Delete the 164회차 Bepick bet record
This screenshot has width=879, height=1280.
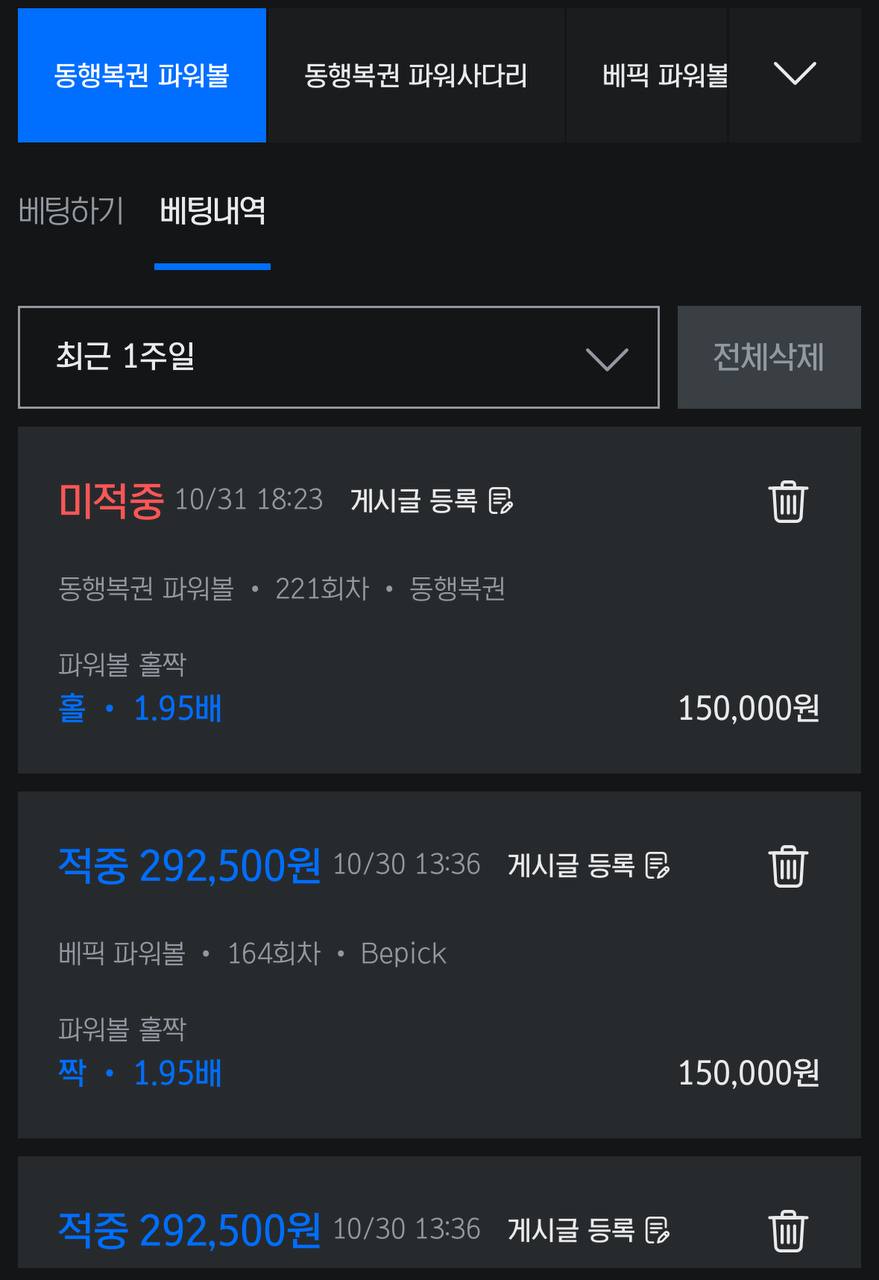click(x=787, y=866)
